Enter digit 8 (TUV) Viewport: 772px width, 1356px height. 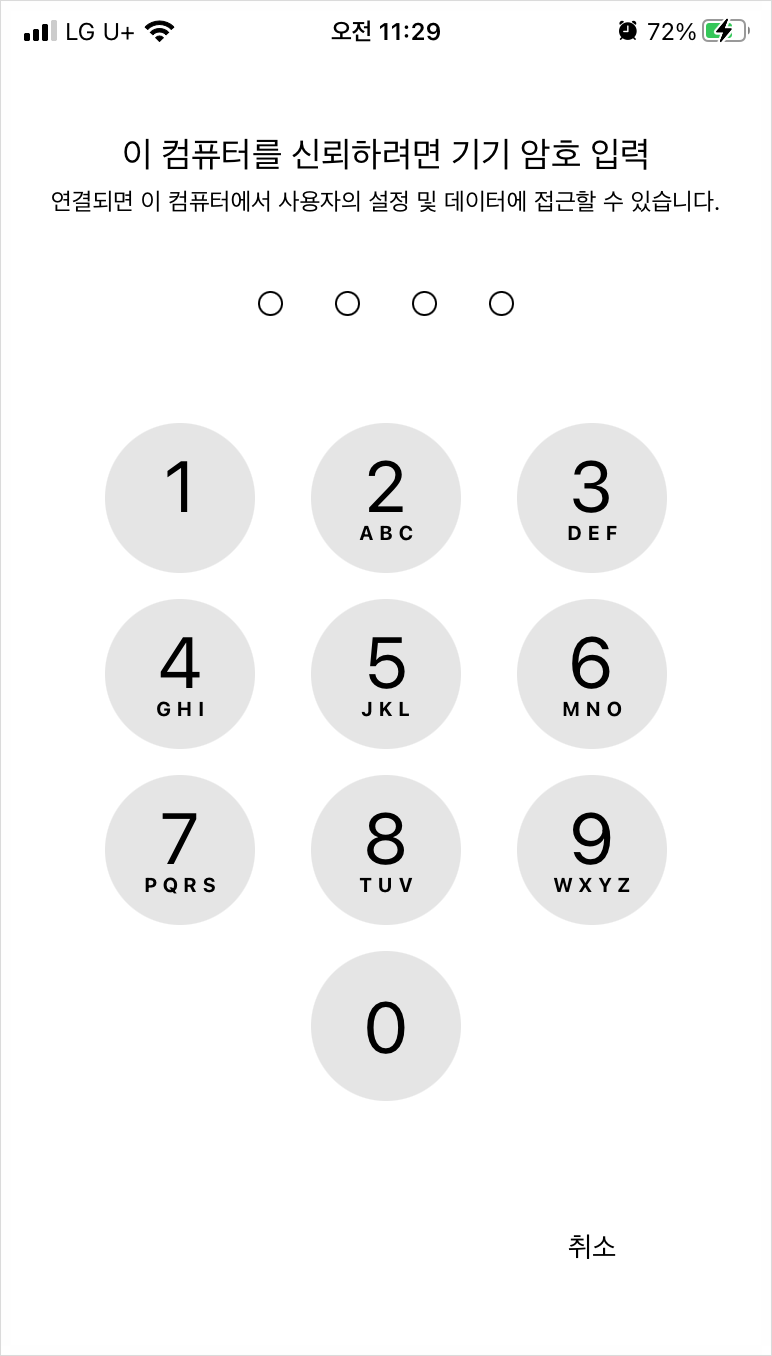(x=386, y=850)
